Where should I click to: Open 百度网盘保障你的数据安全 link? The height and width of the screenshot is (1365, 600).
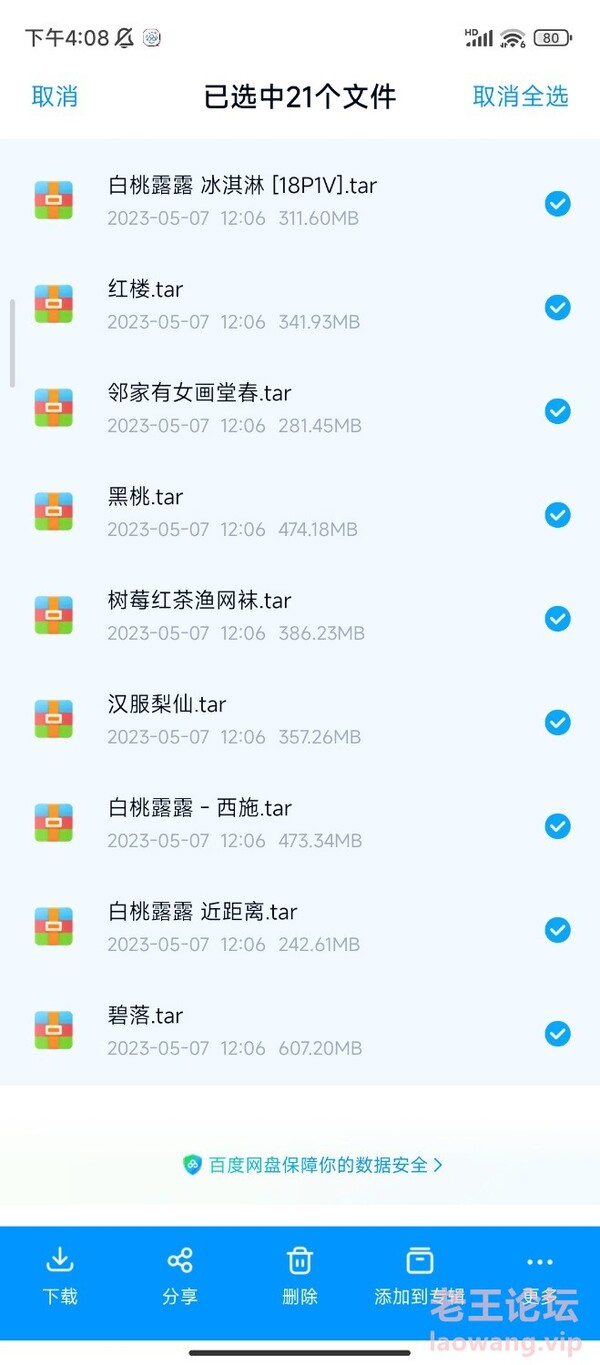[313, 1165]
